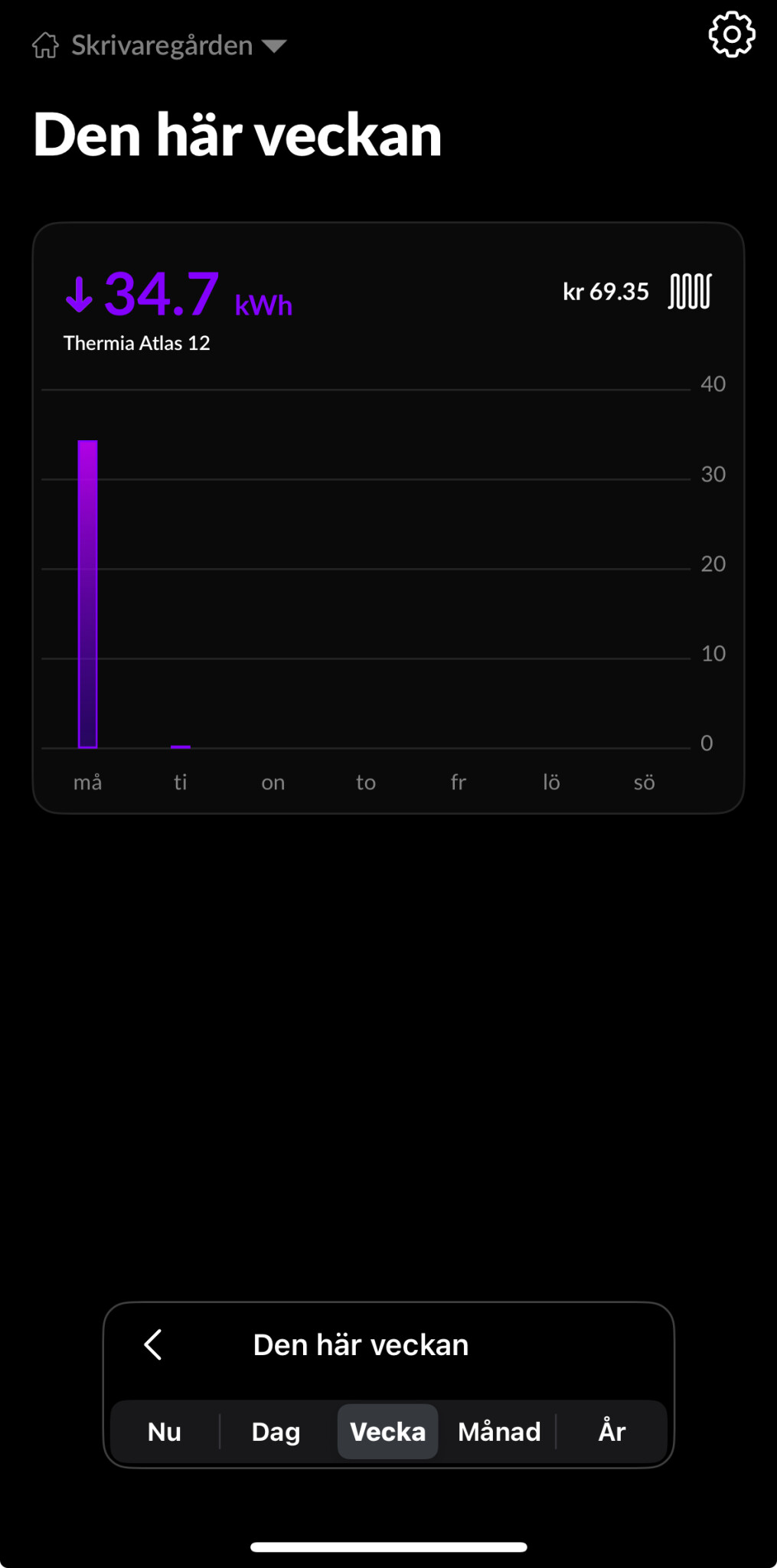Select the Vecka tab
777x1568 pixels.
pyautogui.click(x=387, y=1432)
